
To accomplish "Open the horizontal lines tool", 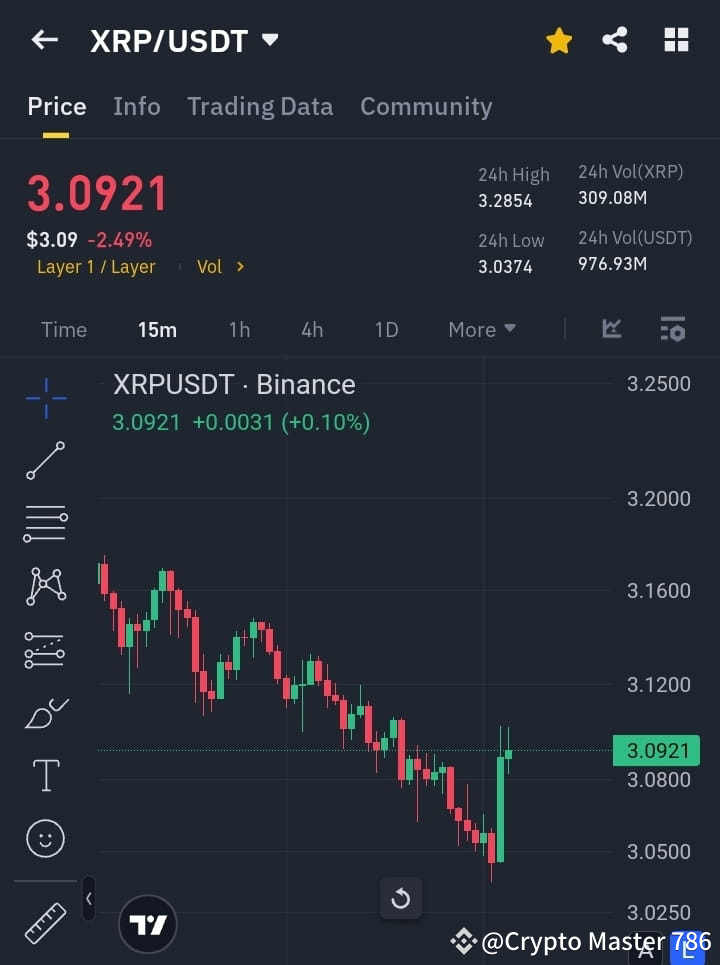I will pos(45,524).
